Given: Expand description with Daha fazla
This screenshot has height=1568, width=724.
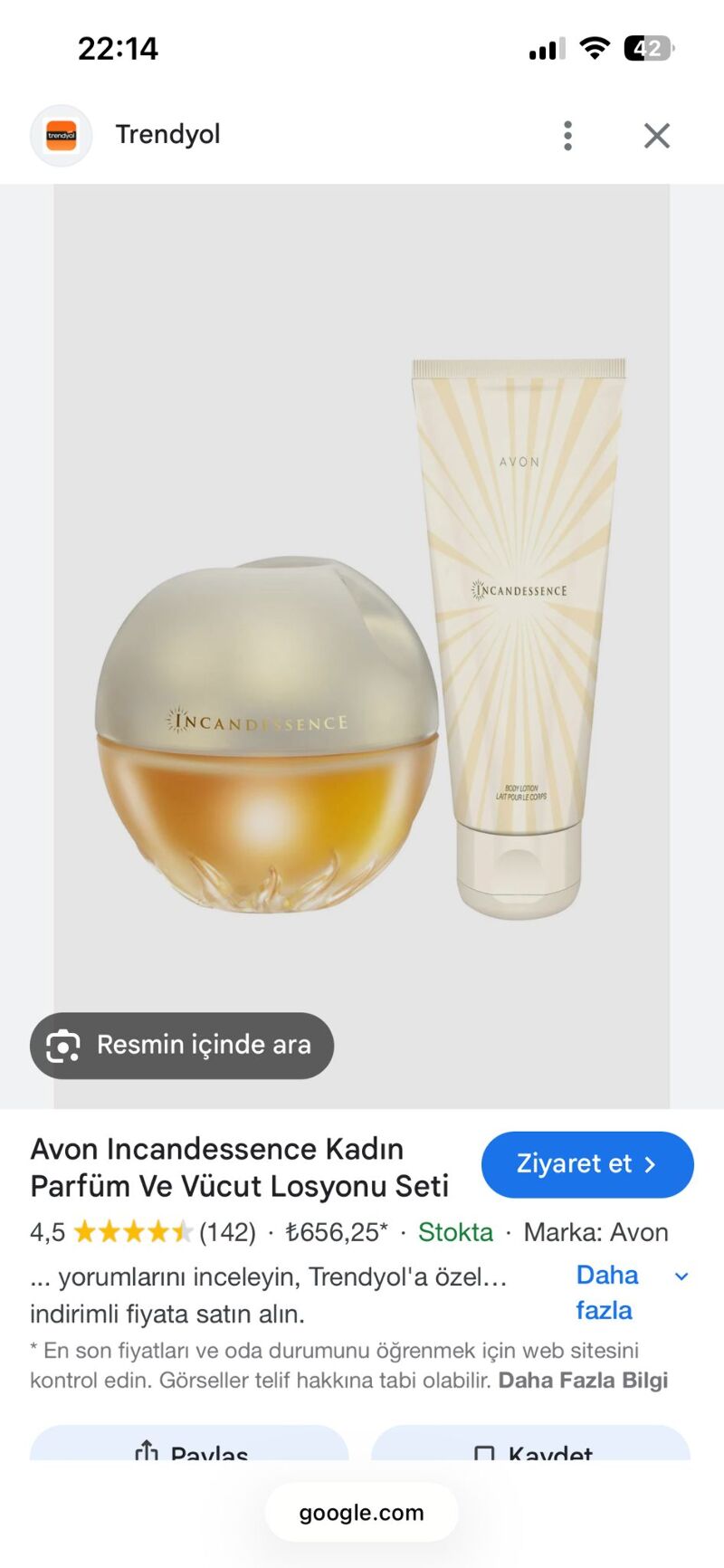Looking at the screenshot, I should (x=632, y=1292).
